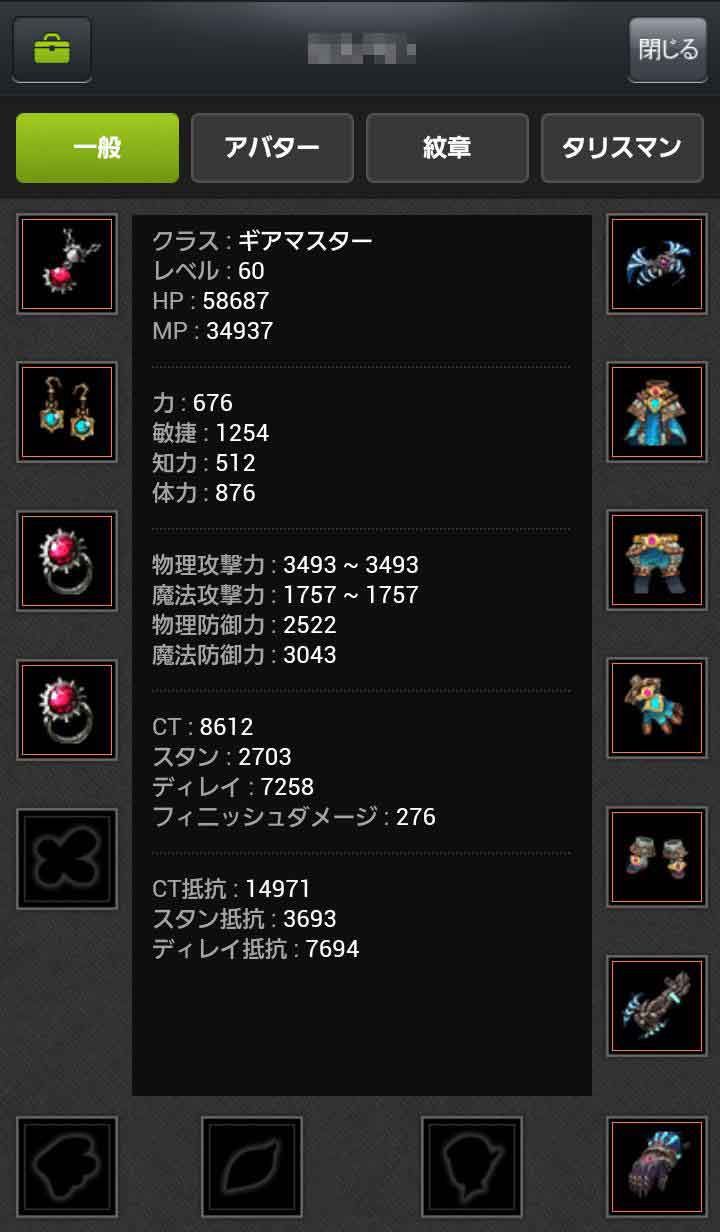Image resolution: width=720 pixels, height=1232 pixels.
Task: Tap the 閉じる close button
Action: click(667, 49)
